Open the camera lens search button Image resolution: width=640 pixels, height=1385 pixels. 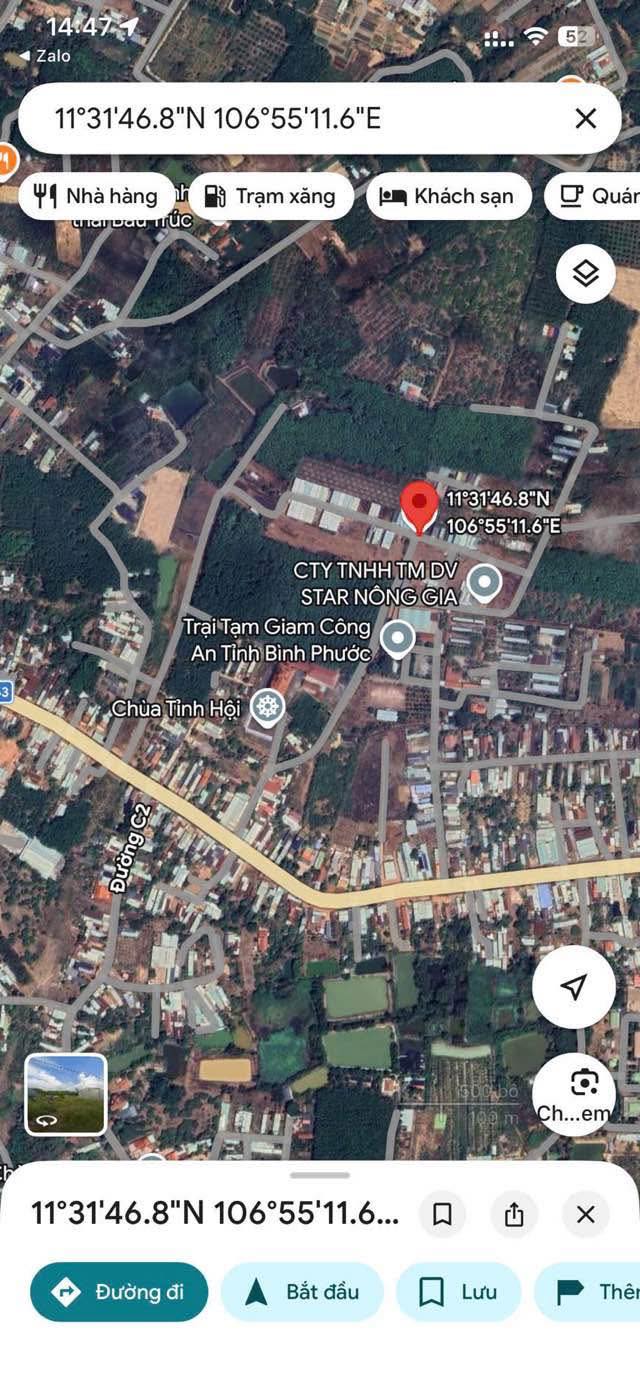(x=584, y=1085)
